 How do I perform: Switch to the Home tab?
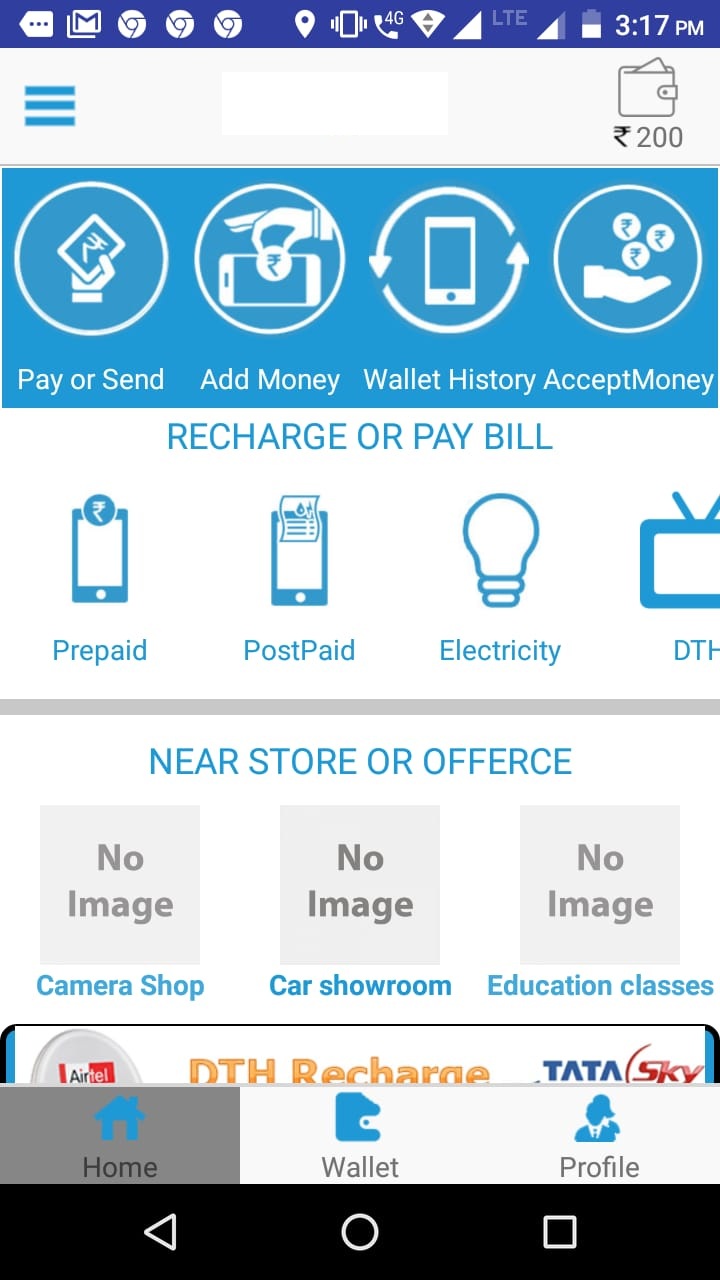tap(120, 1136)
